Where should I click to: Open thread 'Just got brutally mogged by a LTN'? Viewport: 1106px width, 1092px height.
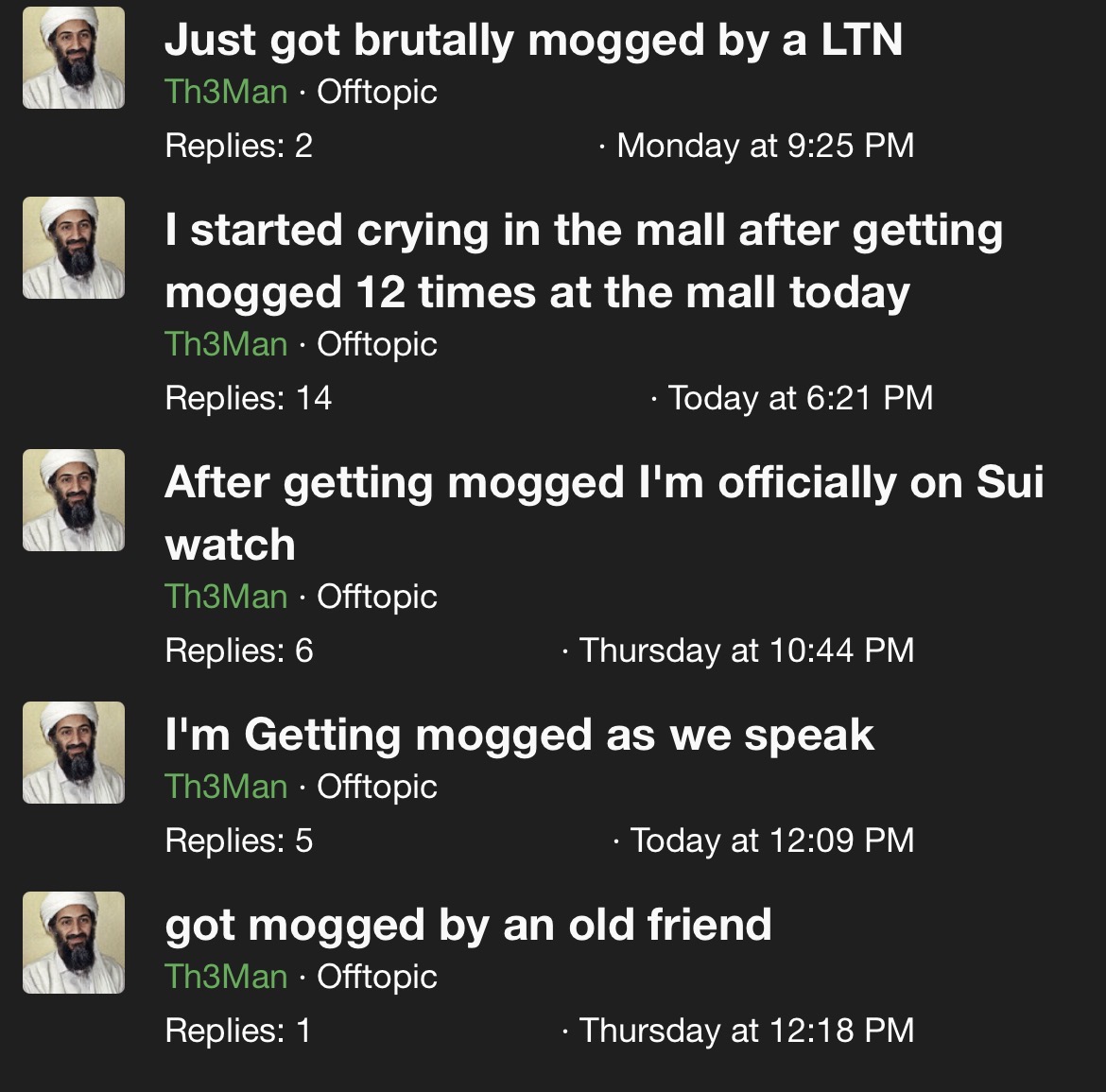533,41
